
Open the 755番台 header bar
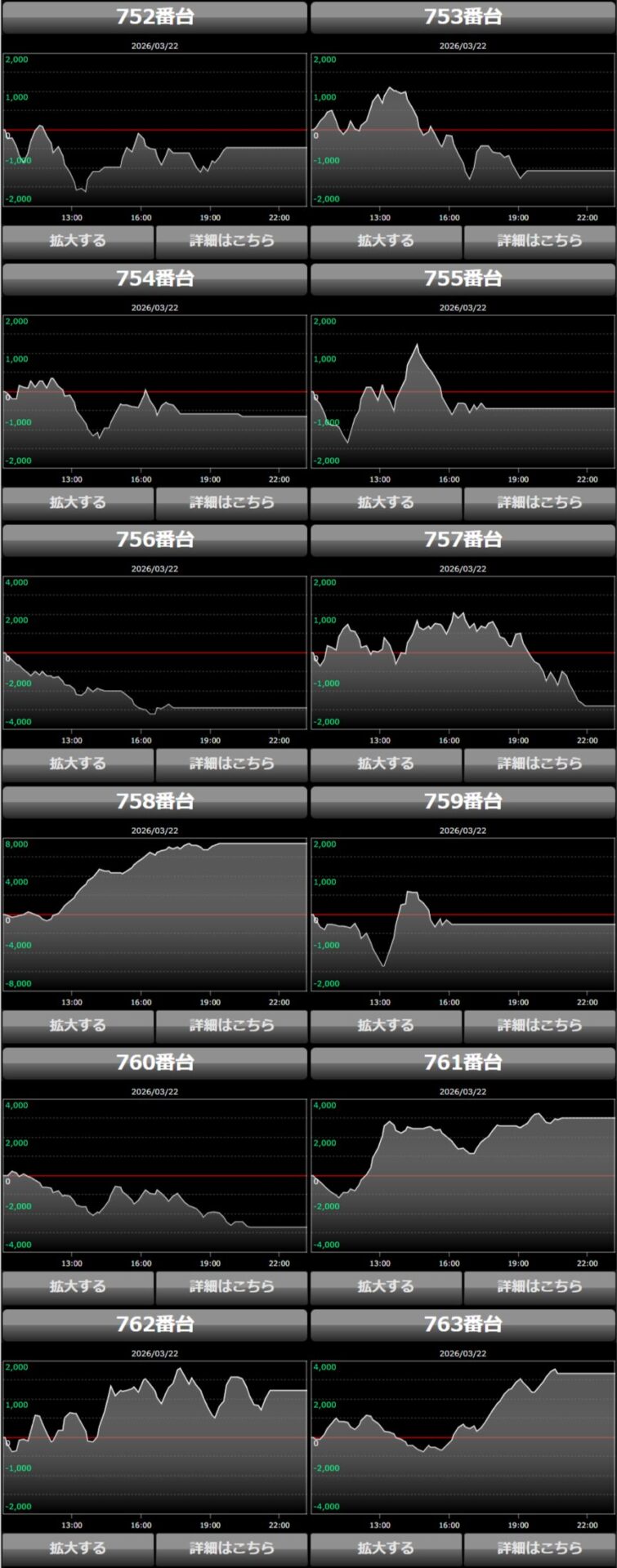point(463,278)
